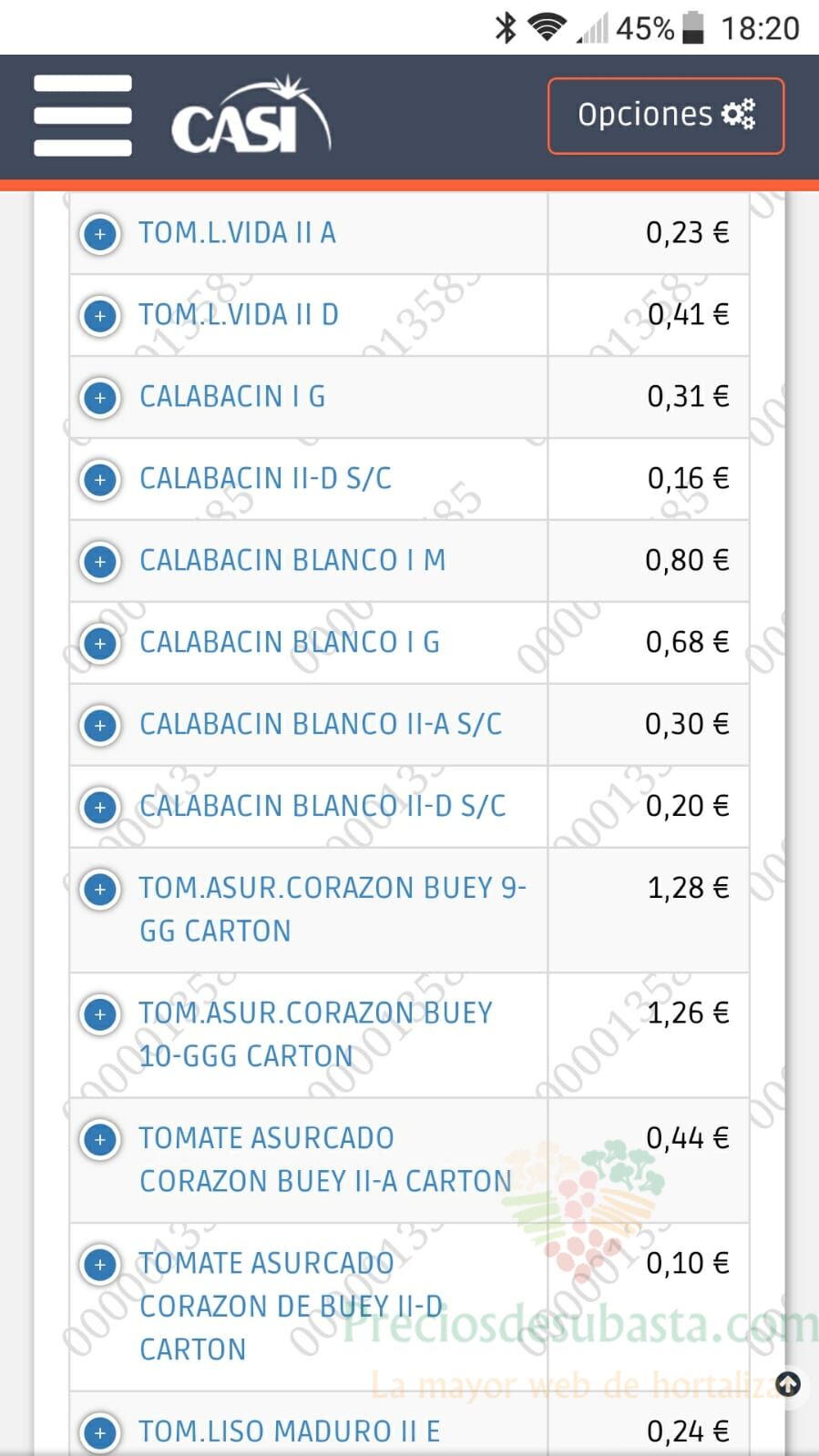819x1456 pixels.
Task: Expand TOM.ASUR.CORAZON BUEY 9-GG CARTON row
Action: coord(100,890)
